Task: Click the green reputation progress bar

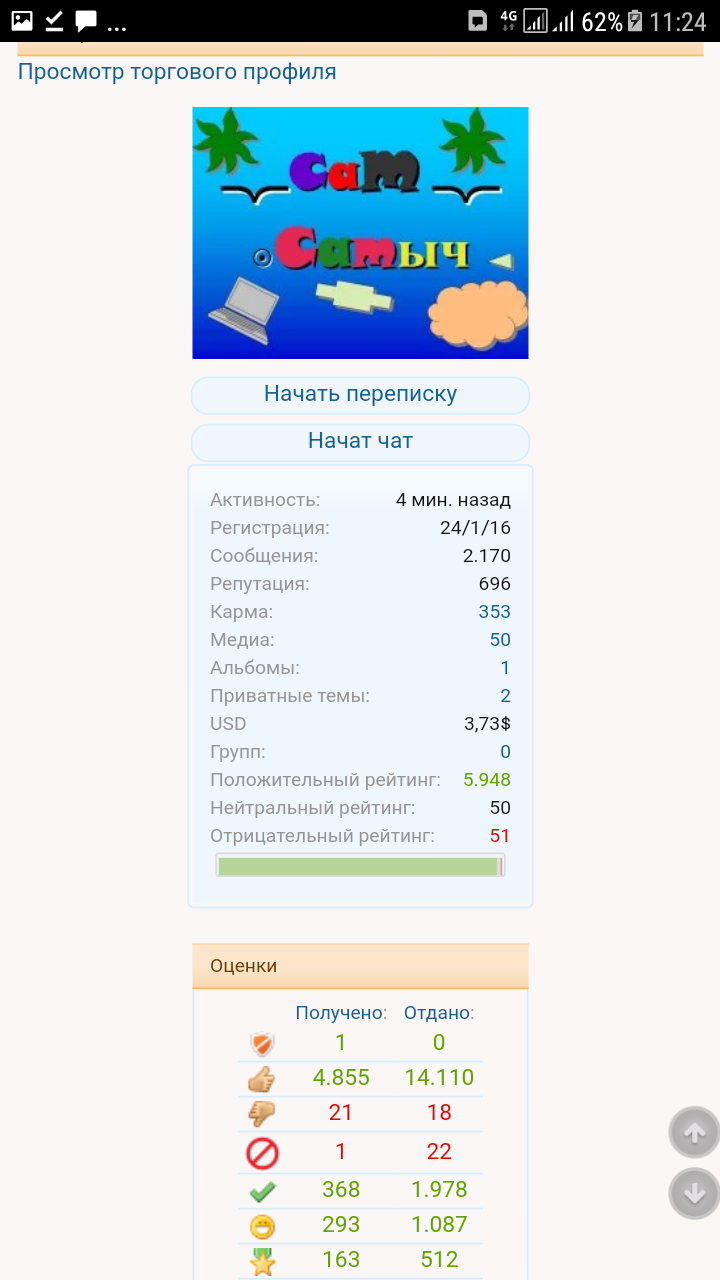Action: point(360,864)
